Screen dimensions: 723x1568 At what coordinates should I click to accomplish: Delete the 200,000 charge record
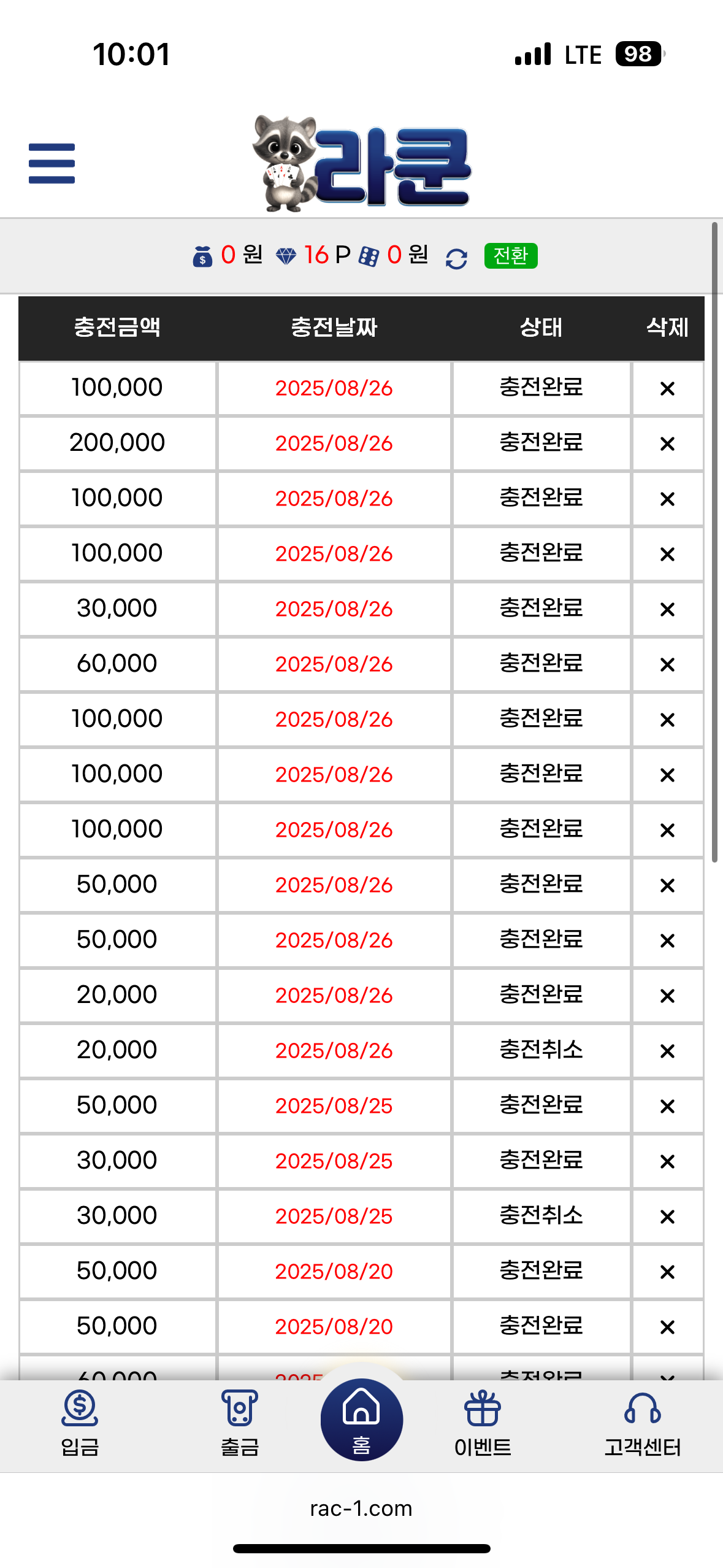point(667,444)
